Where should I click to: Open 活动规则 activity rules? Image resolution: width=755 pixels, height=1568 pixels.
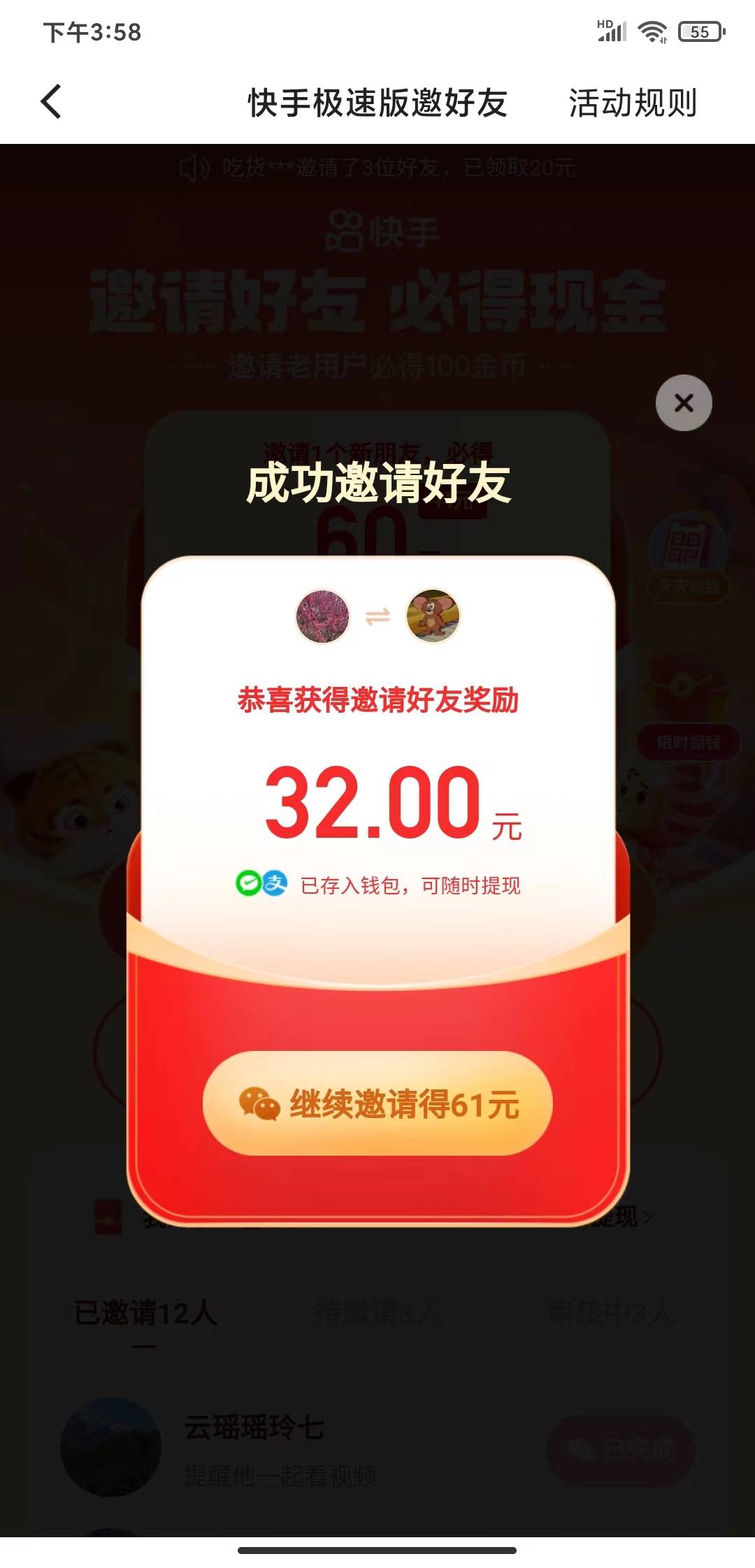[x=632, y=103]
